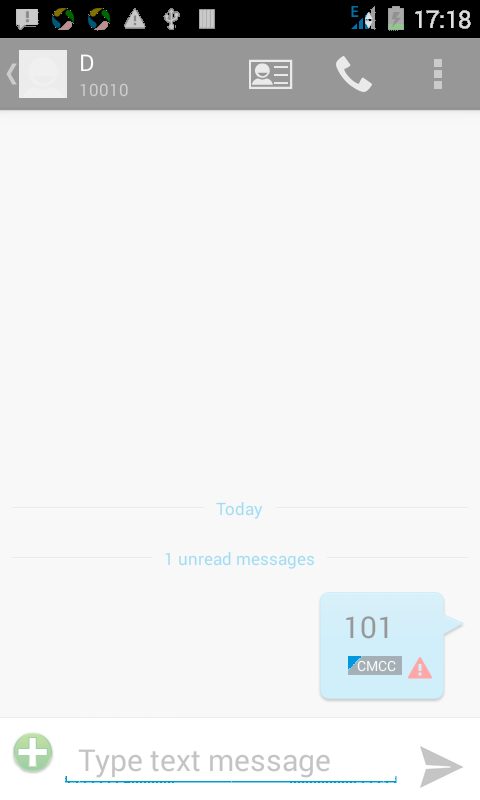480x800 pixels.
Task: Add an attachment with the plus button
Action: (33, 752)
